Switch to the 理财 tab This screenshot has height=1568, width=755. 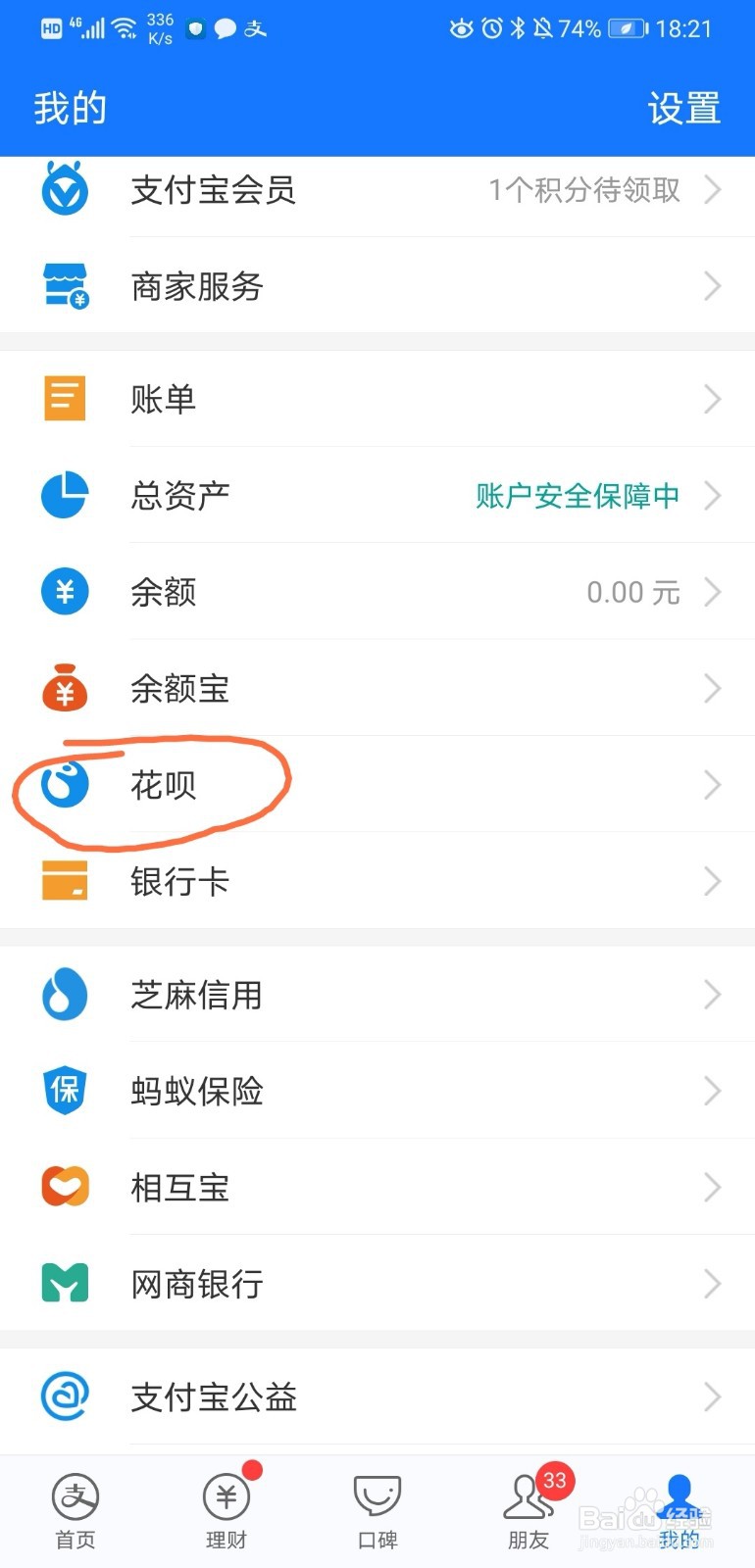click(x=226, y=1509)
